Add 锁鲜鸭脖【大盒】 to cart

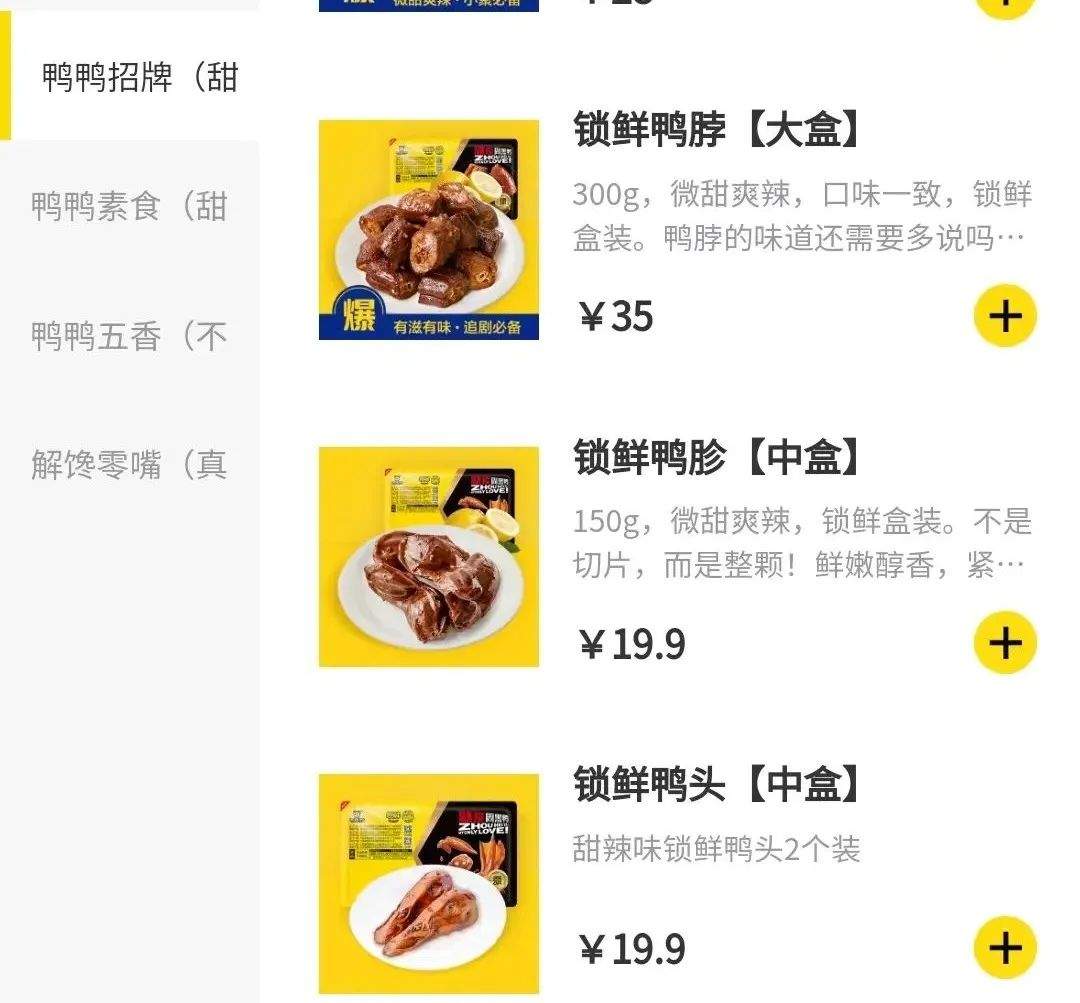1004,317
